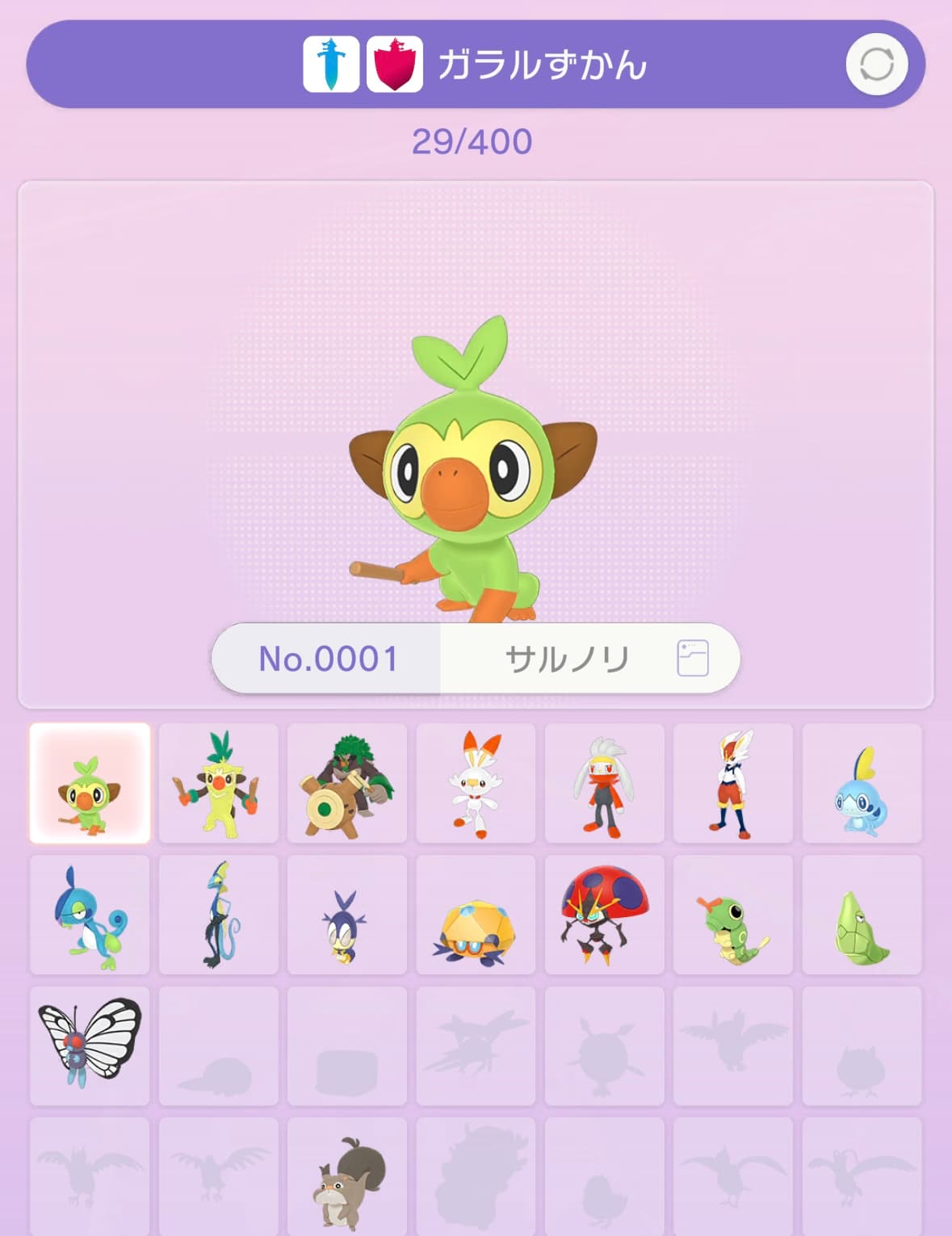
Task: Choose the small Blipbug tile
Action: tap(347, 915)
